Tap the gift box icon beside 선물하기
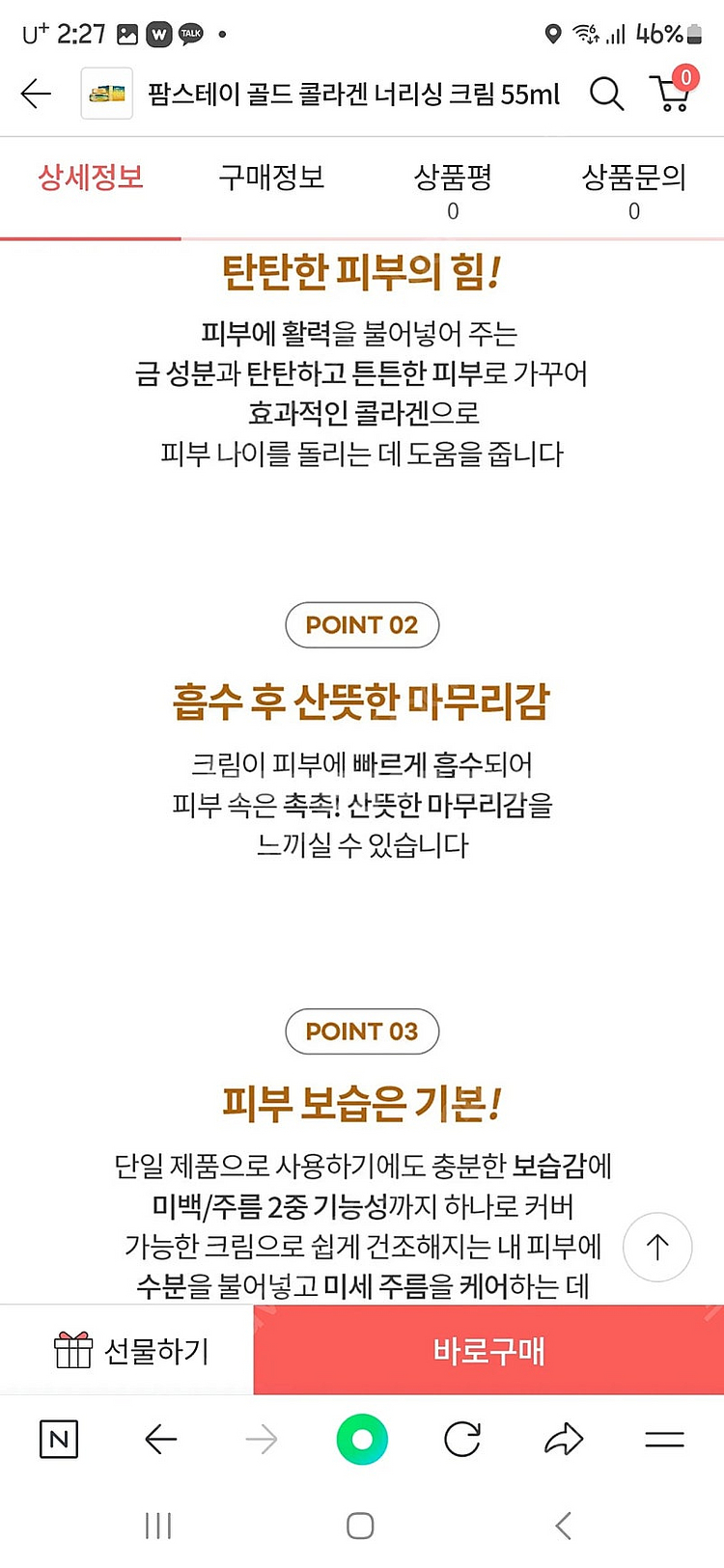Viewport: 724px width, 1568px height. pos(72,1350)
